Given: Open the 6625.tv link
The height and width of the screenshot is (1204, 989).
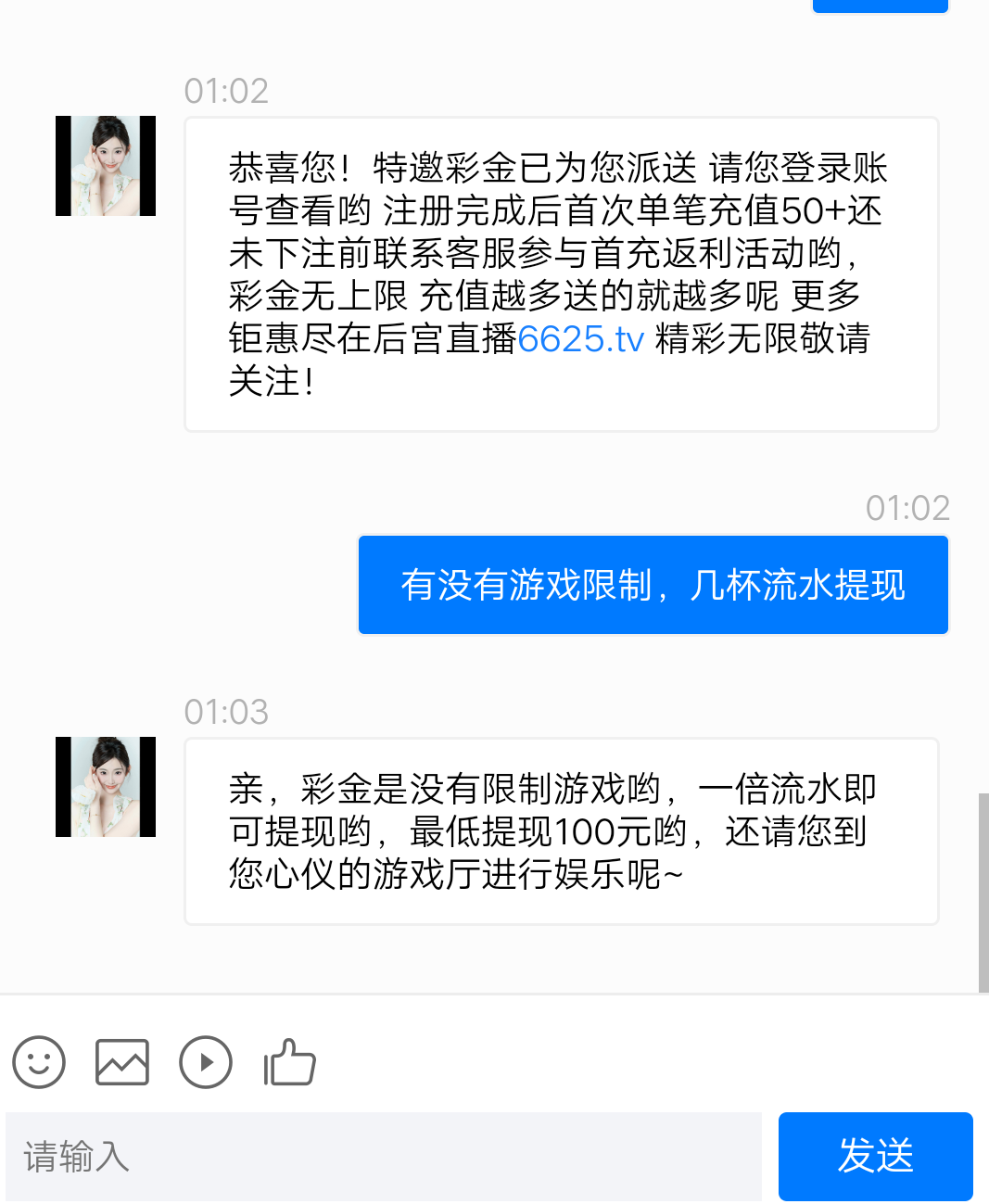Looking at the screenshot, I should (580, 339).
